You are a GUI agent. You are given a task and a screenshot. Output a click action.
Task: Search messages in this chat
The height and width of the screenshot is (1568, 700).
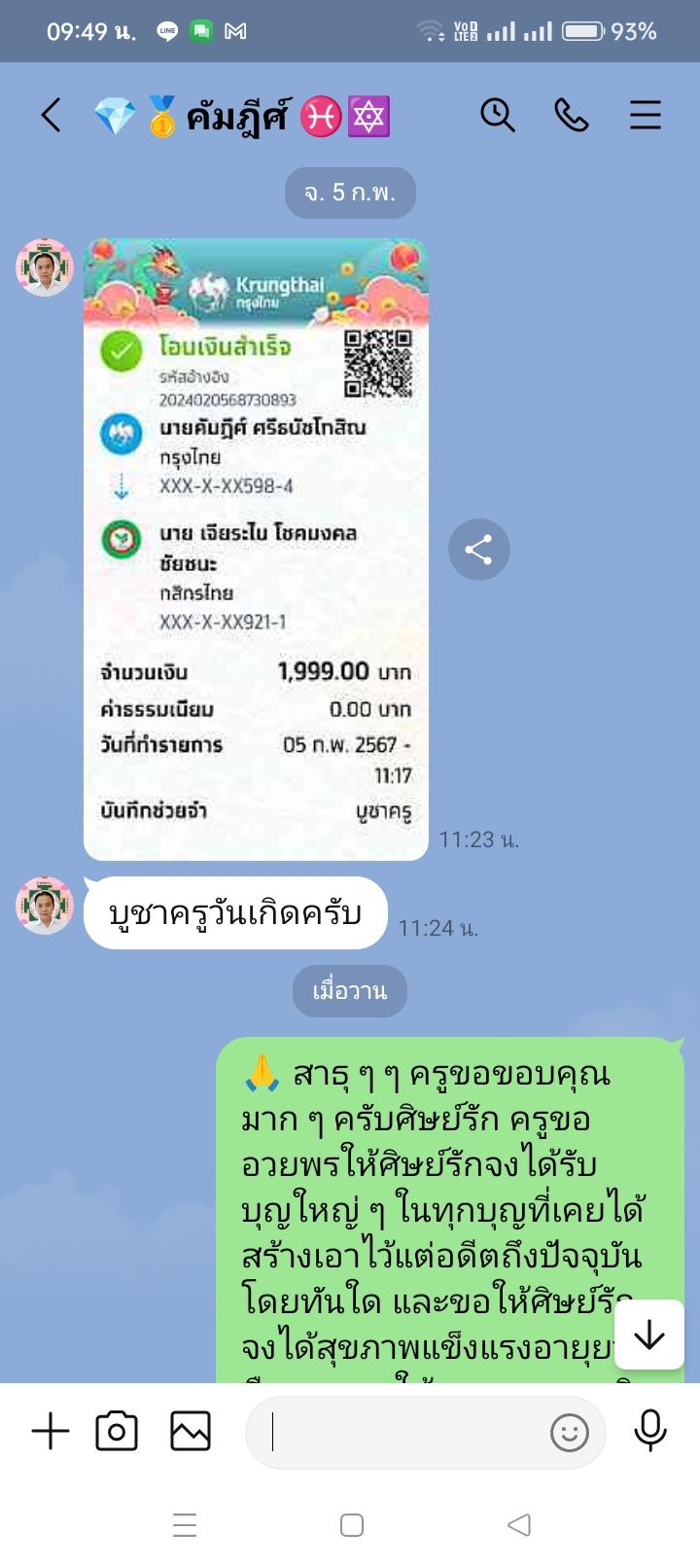pos(497,116)
